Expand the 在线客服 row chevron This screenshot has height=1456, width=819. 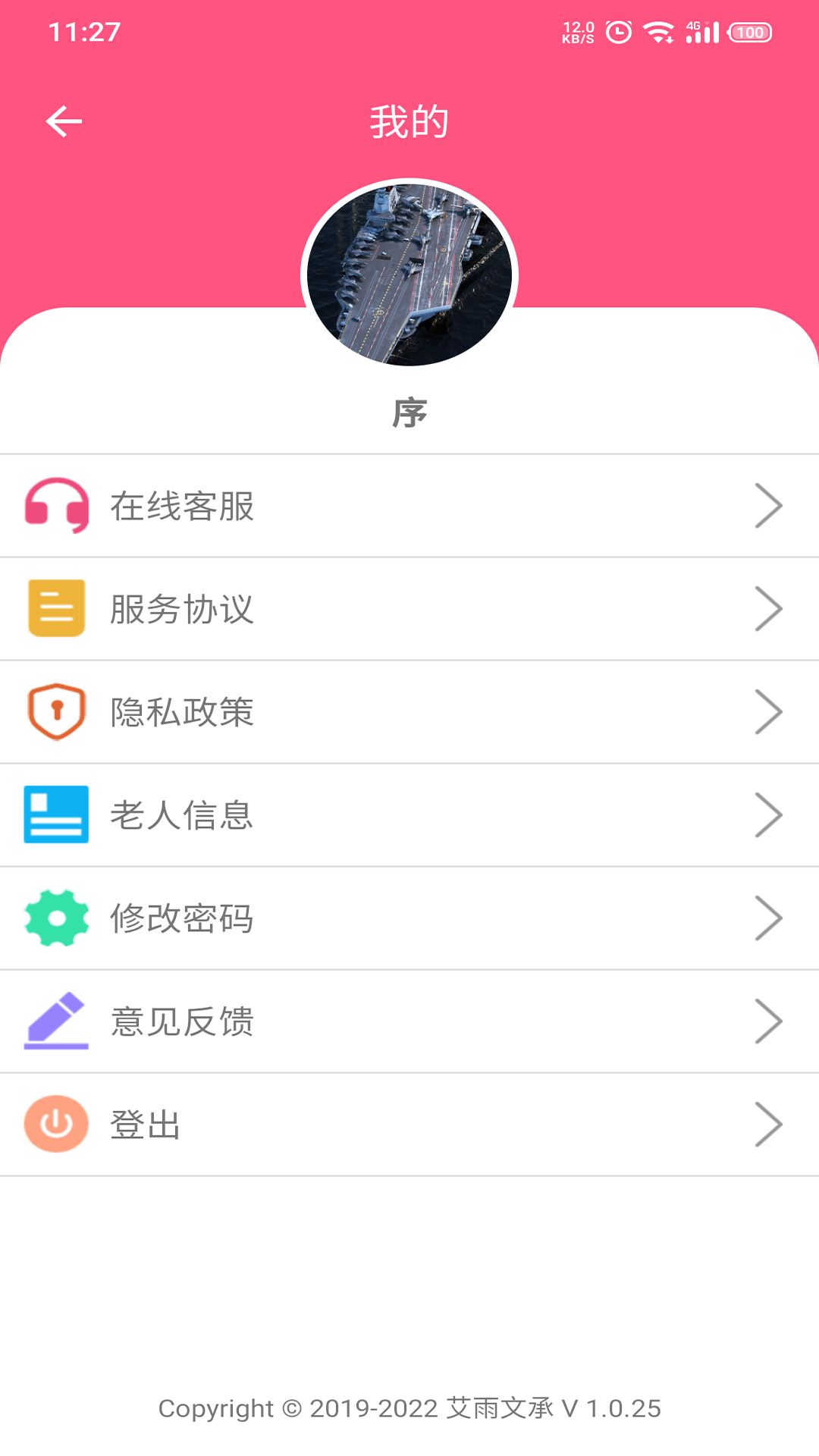(768, 505)
